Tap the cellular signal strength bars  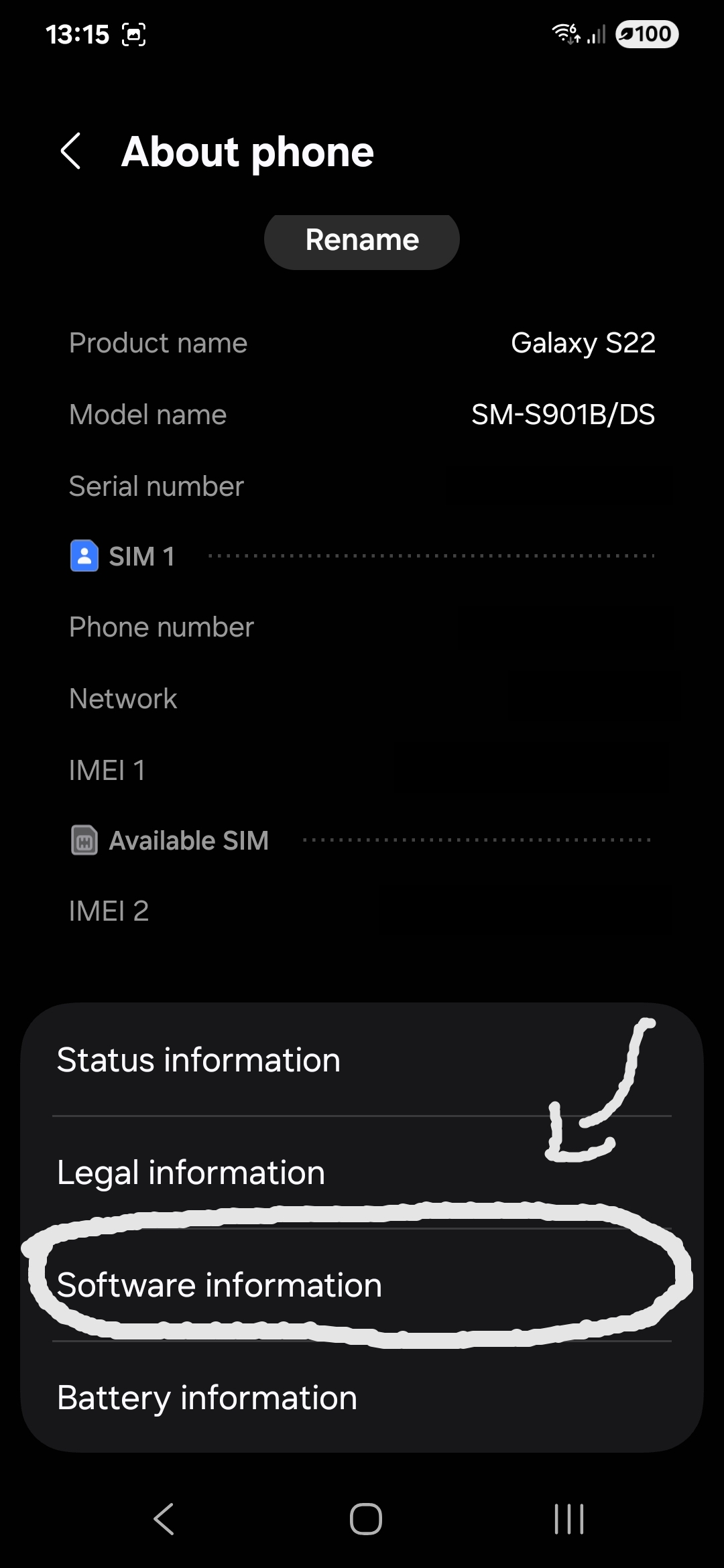[x=597, y=34]
